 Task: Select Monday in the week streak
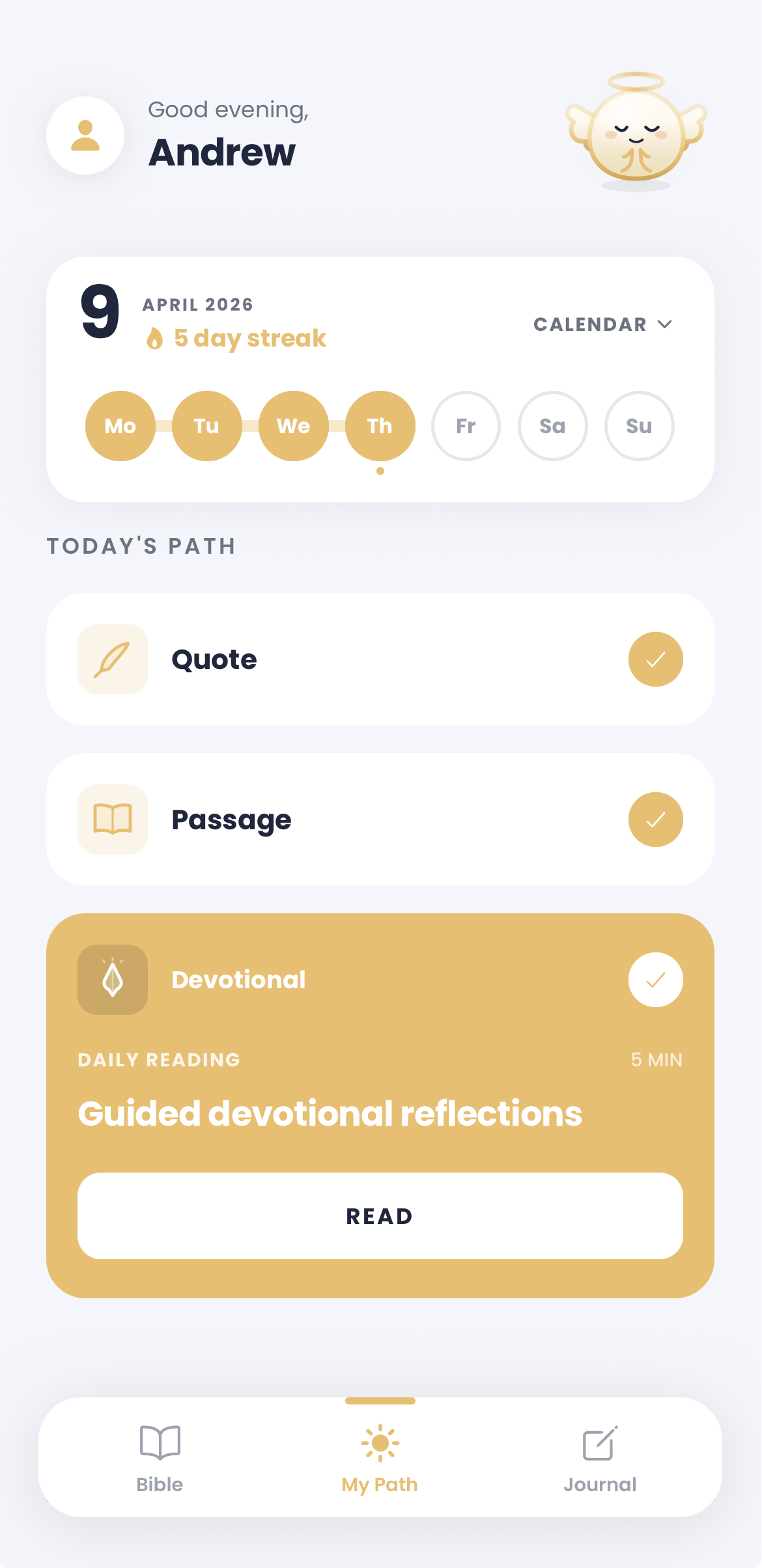[120, 426]
